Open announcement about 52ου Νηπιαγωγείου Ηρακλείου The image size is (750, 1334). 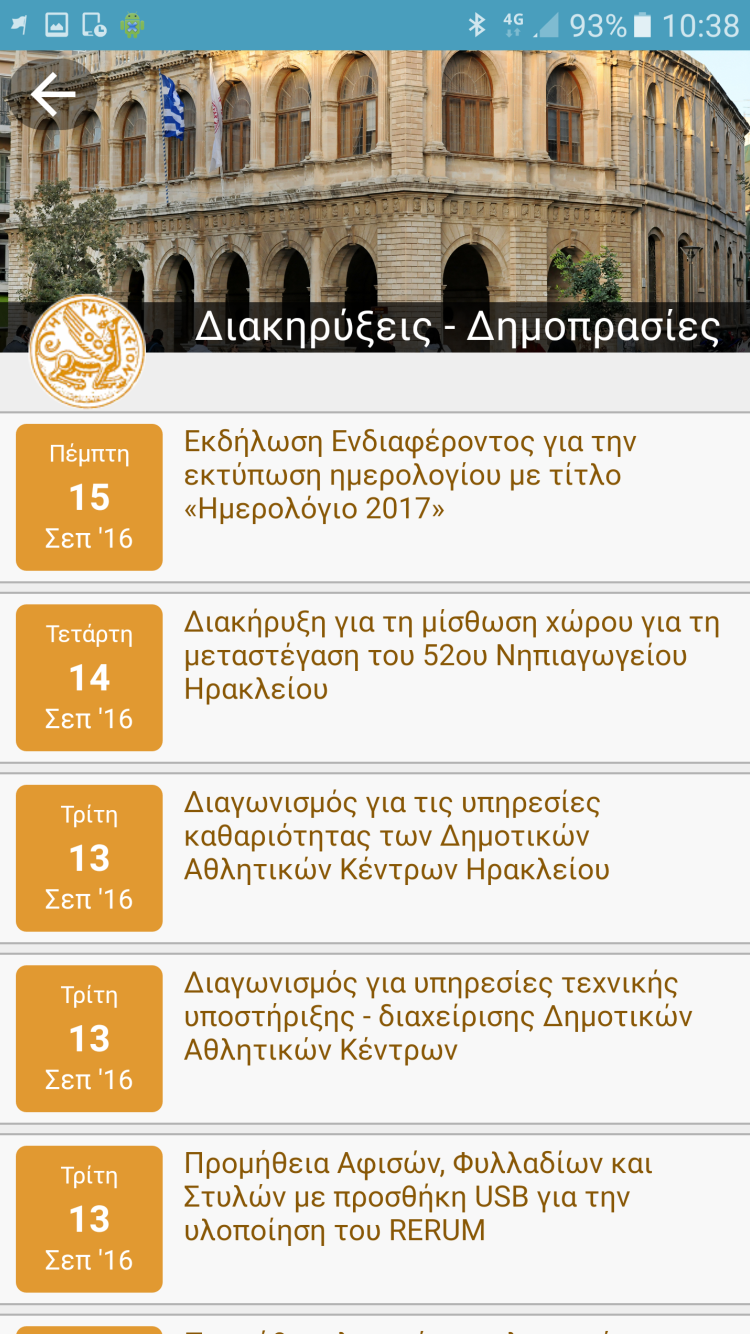click(x=450, y=656)
